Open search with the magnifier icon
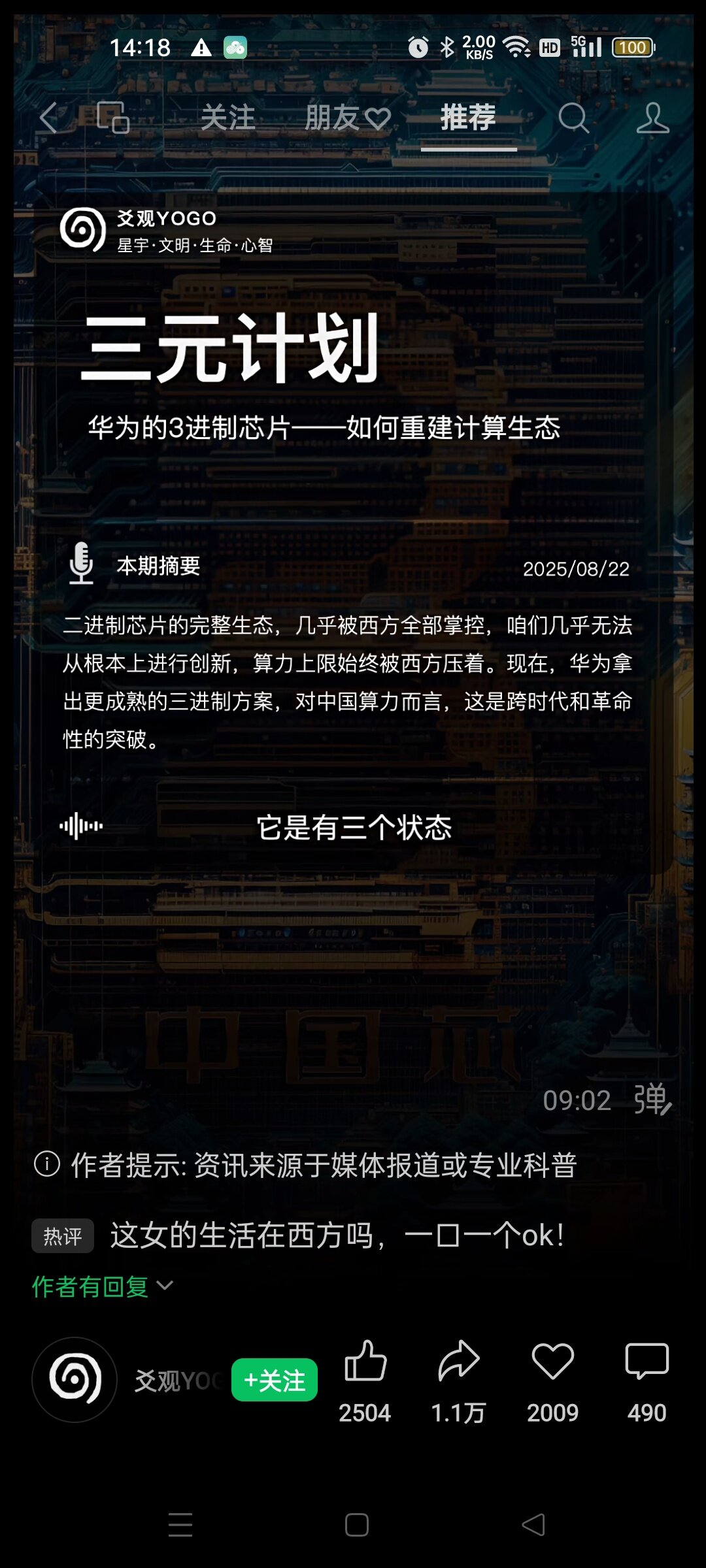Viewport: 706px width, 1568px height. [x=573, y=118]
